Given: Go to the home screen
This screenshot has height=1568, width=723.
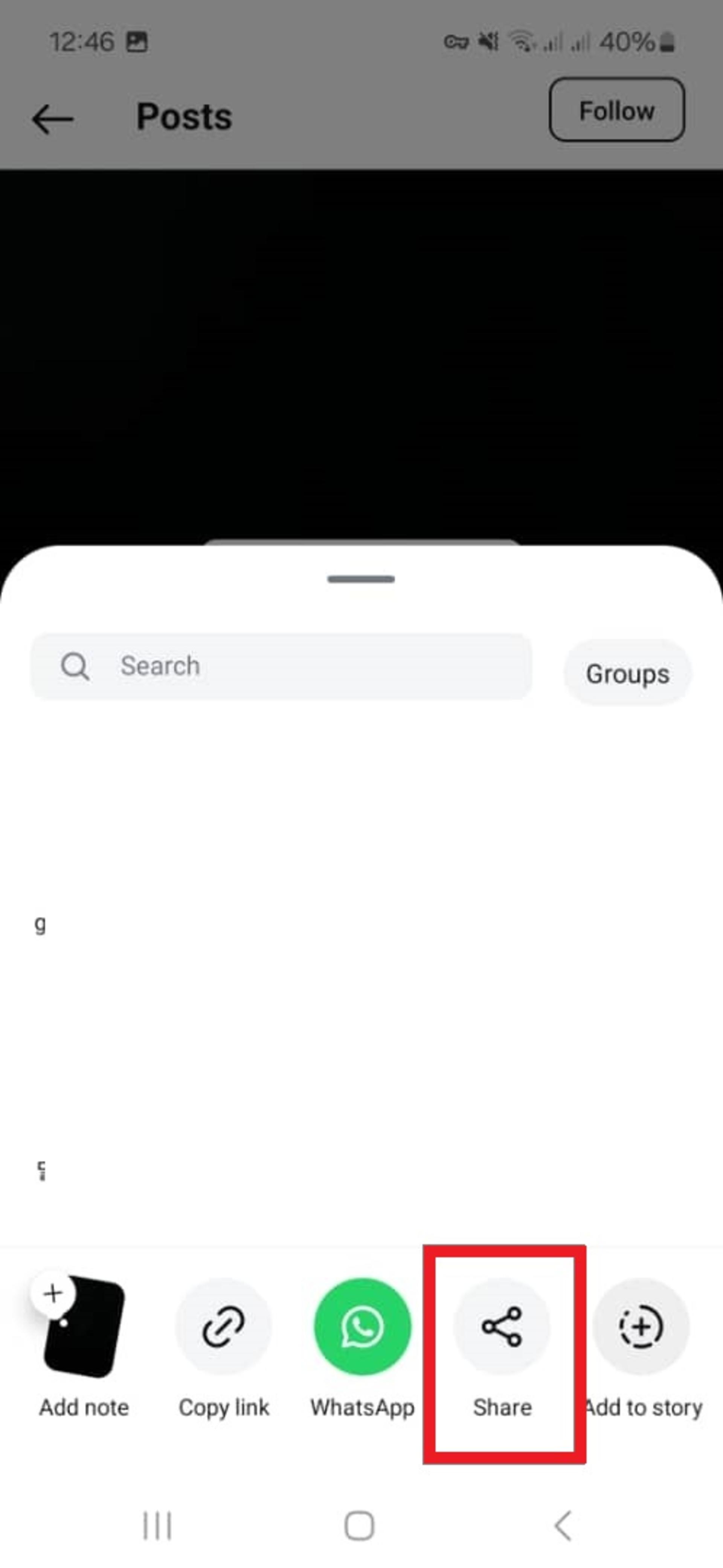Looking at the screenshot, I should (359, 1526).
